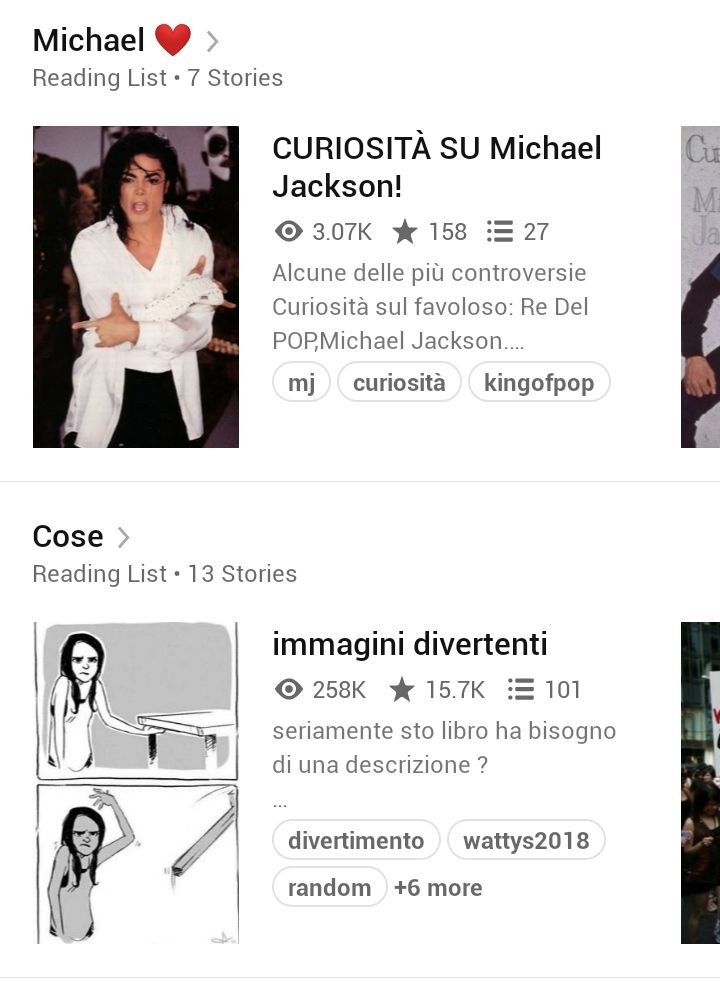The height and width of the screenshot is (981, 720).
Task: Open the Cose reading list
Action: pos(80,537)
